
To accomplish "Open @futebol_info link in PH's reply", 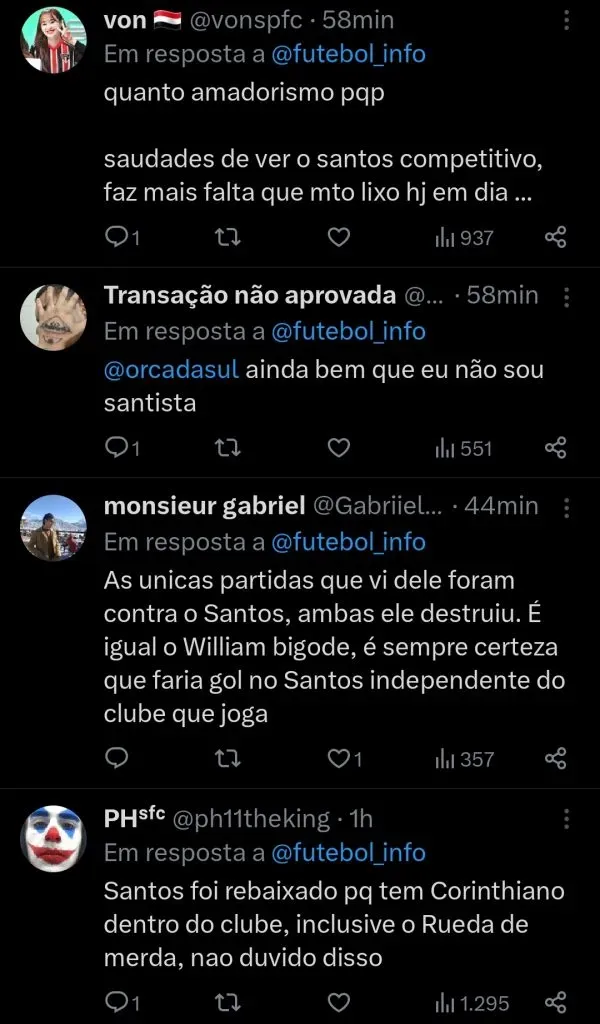I will pos(349,853).
